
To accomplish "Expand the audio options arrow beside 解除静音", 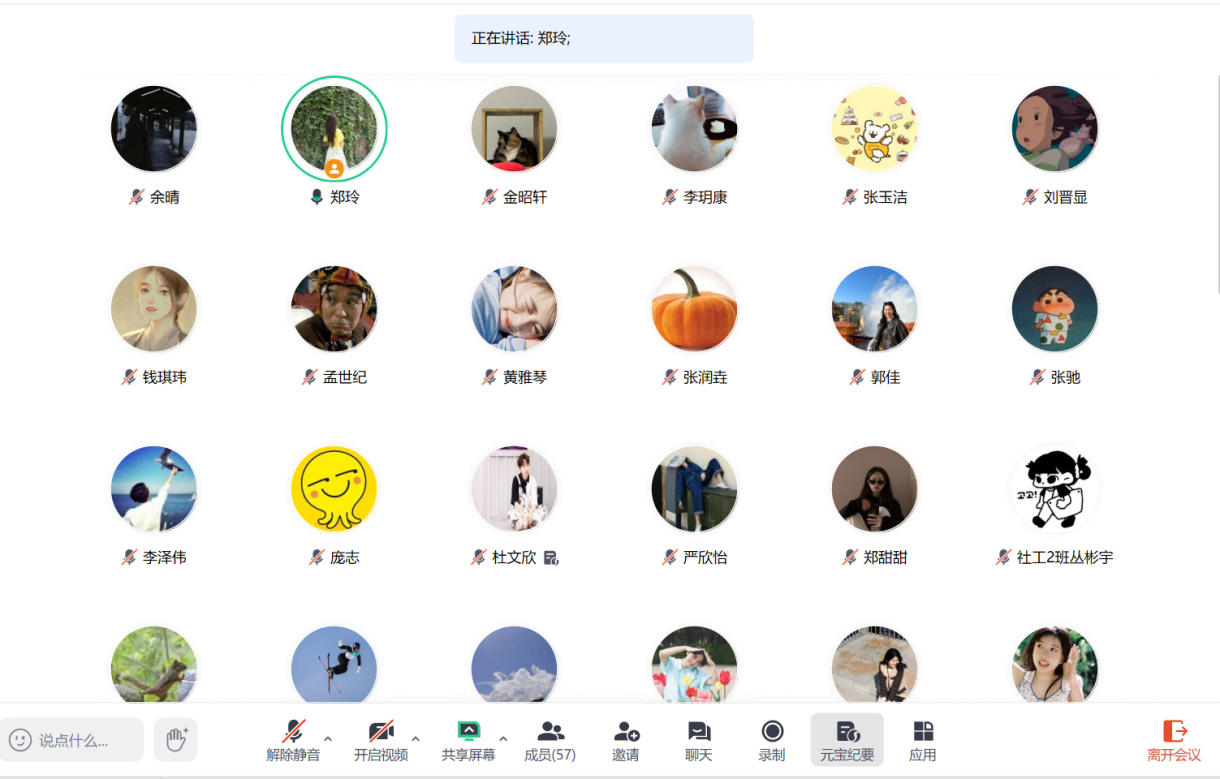I will (x=328, y=739).
